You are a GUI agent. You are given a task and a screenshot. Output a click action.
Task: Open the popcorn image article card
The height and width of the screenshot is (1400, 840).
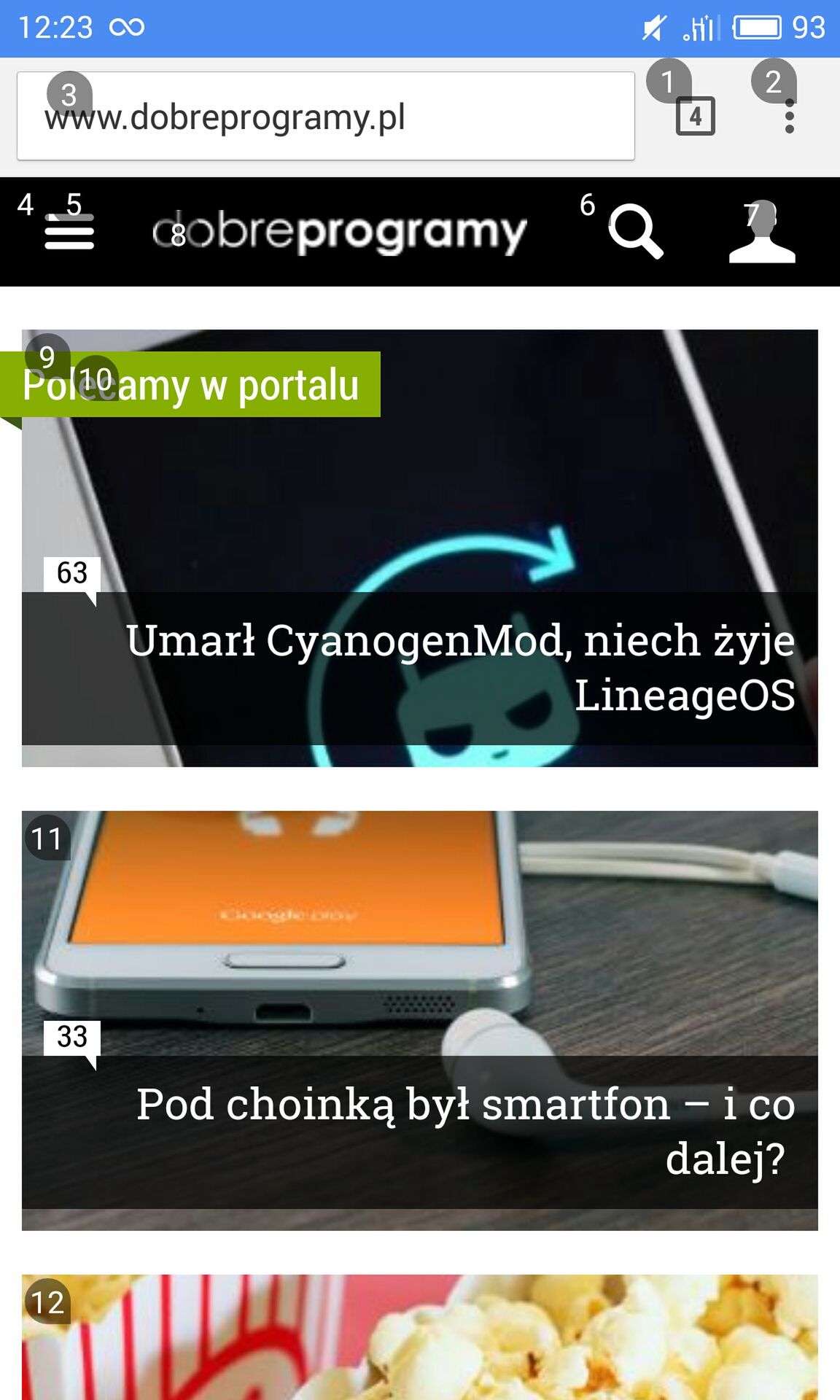tap(420, 1337)
